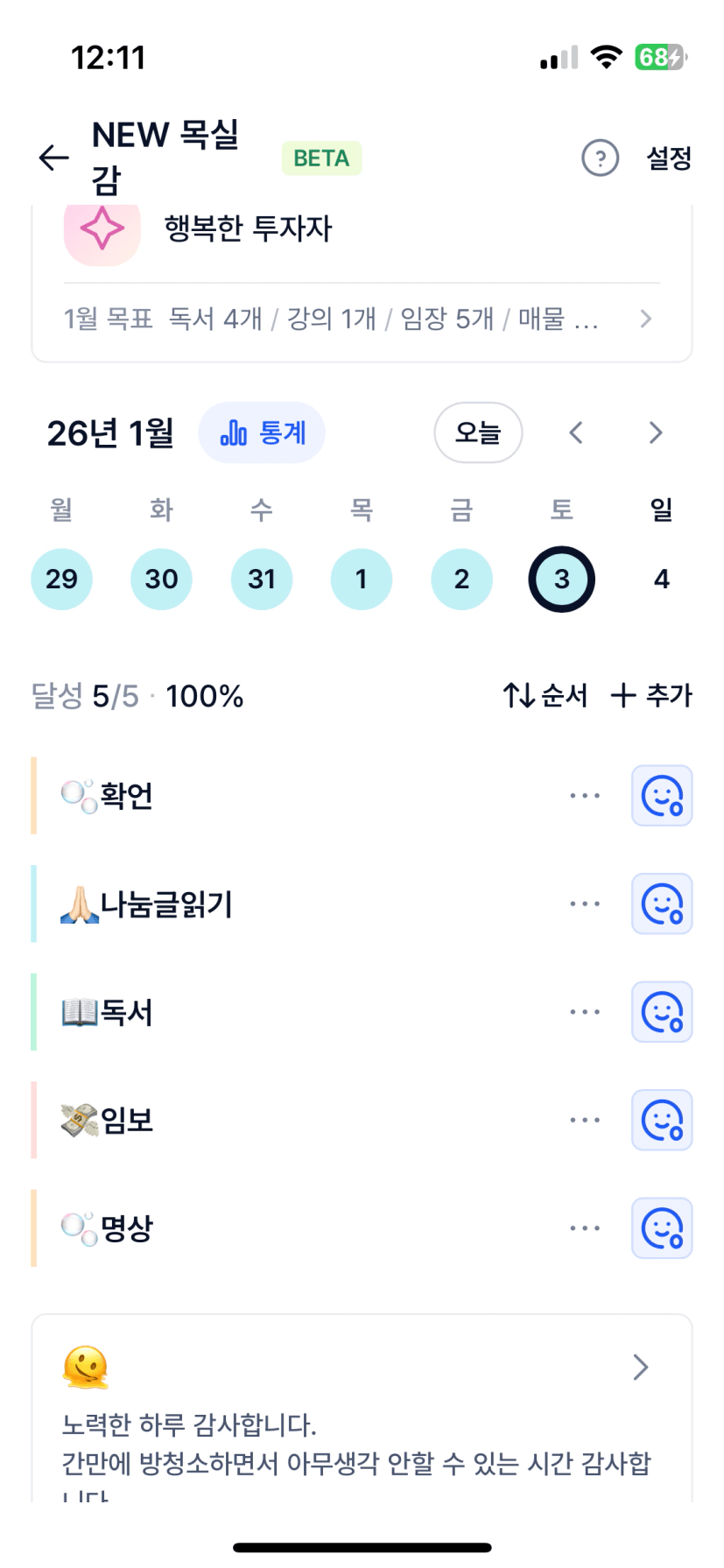Go back using the top arrow
Image resolution: width=724 pixels, height=1568 pixels.
click(x=54, y=158)
